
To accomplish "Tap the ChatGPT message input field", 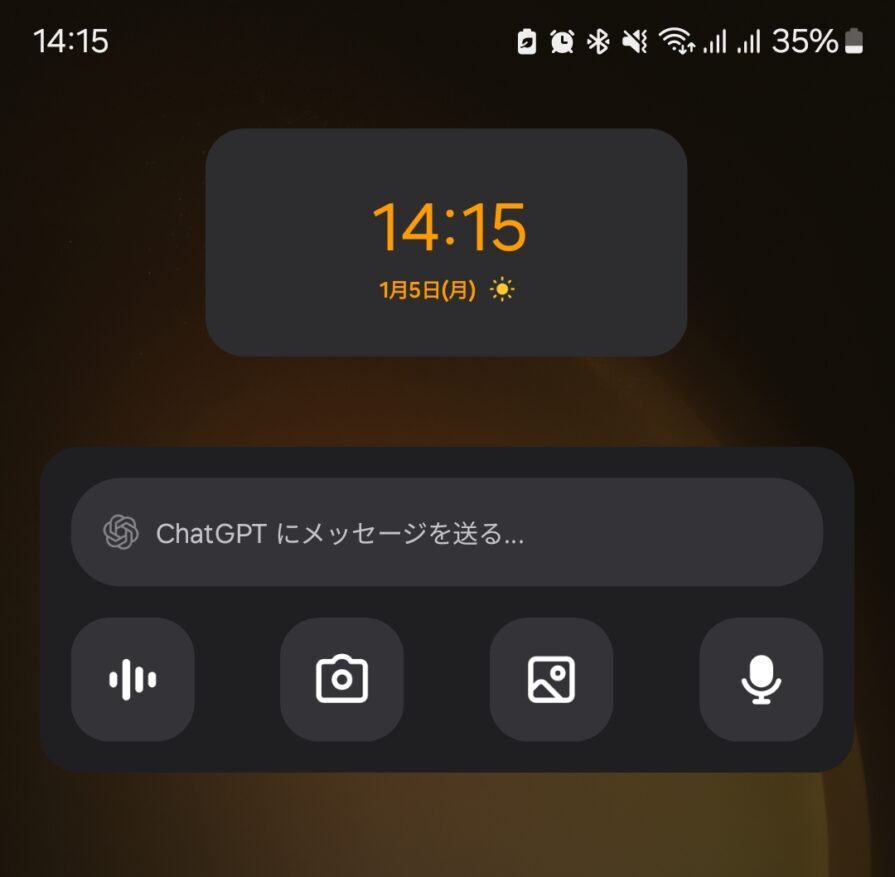I will pos(446,532).
